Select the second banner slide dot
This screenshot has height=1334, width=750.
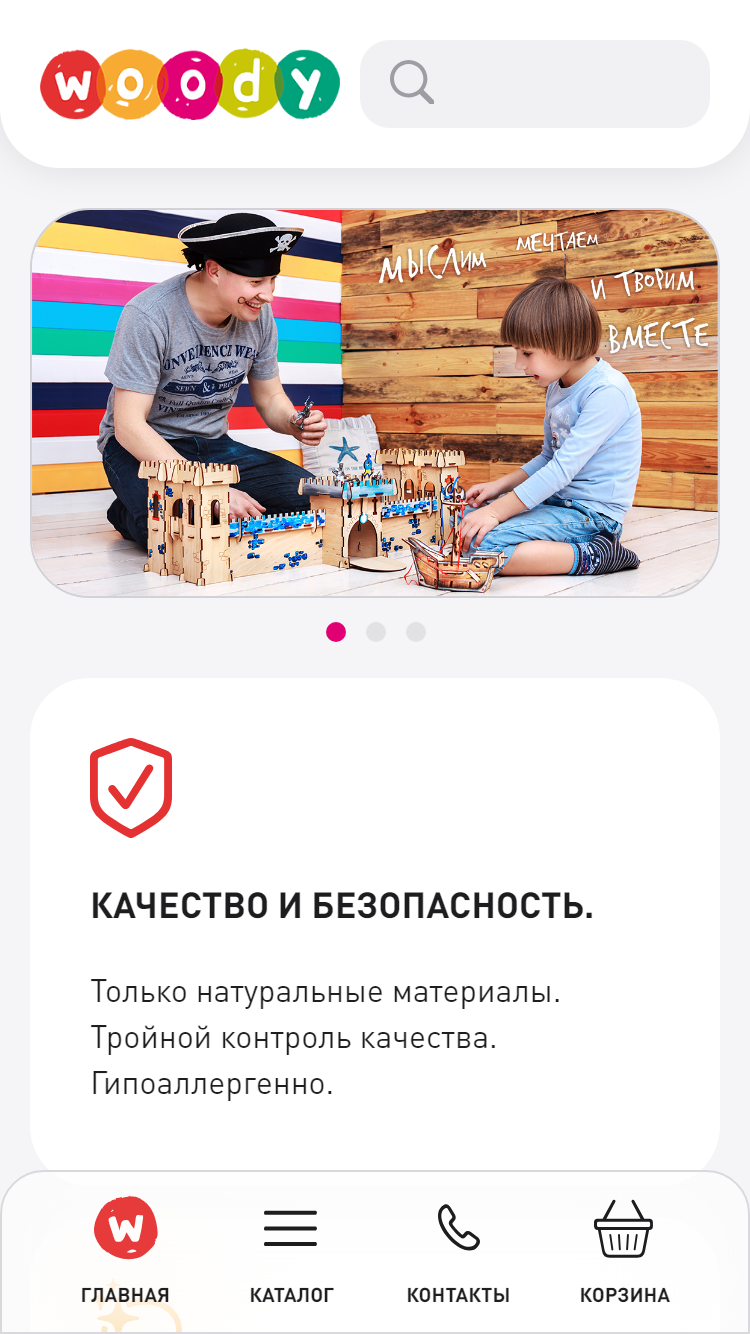coord(376,632)
